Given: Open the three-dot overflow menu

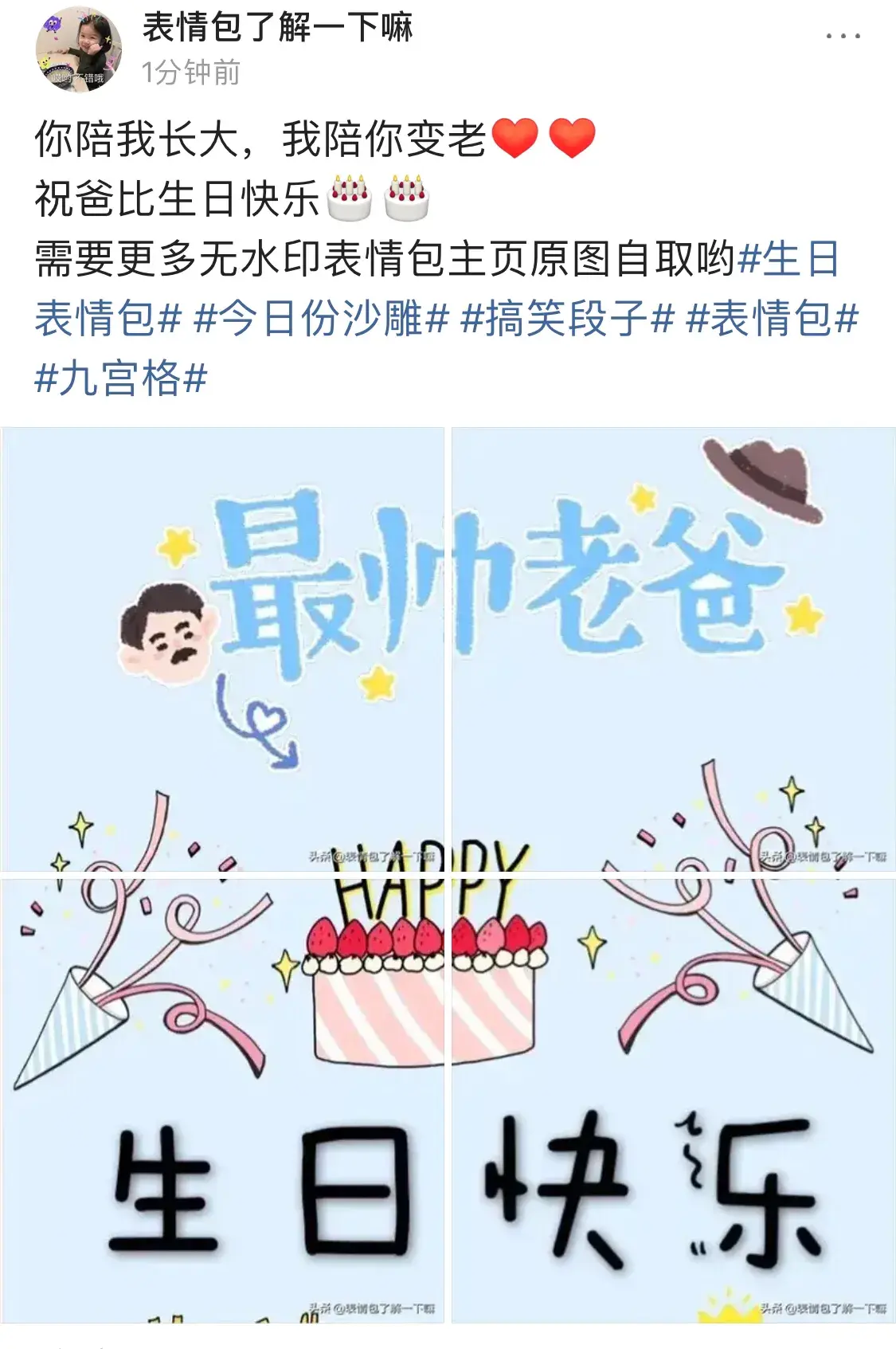Looking at the screenshot, I should (x=843, y=37).
